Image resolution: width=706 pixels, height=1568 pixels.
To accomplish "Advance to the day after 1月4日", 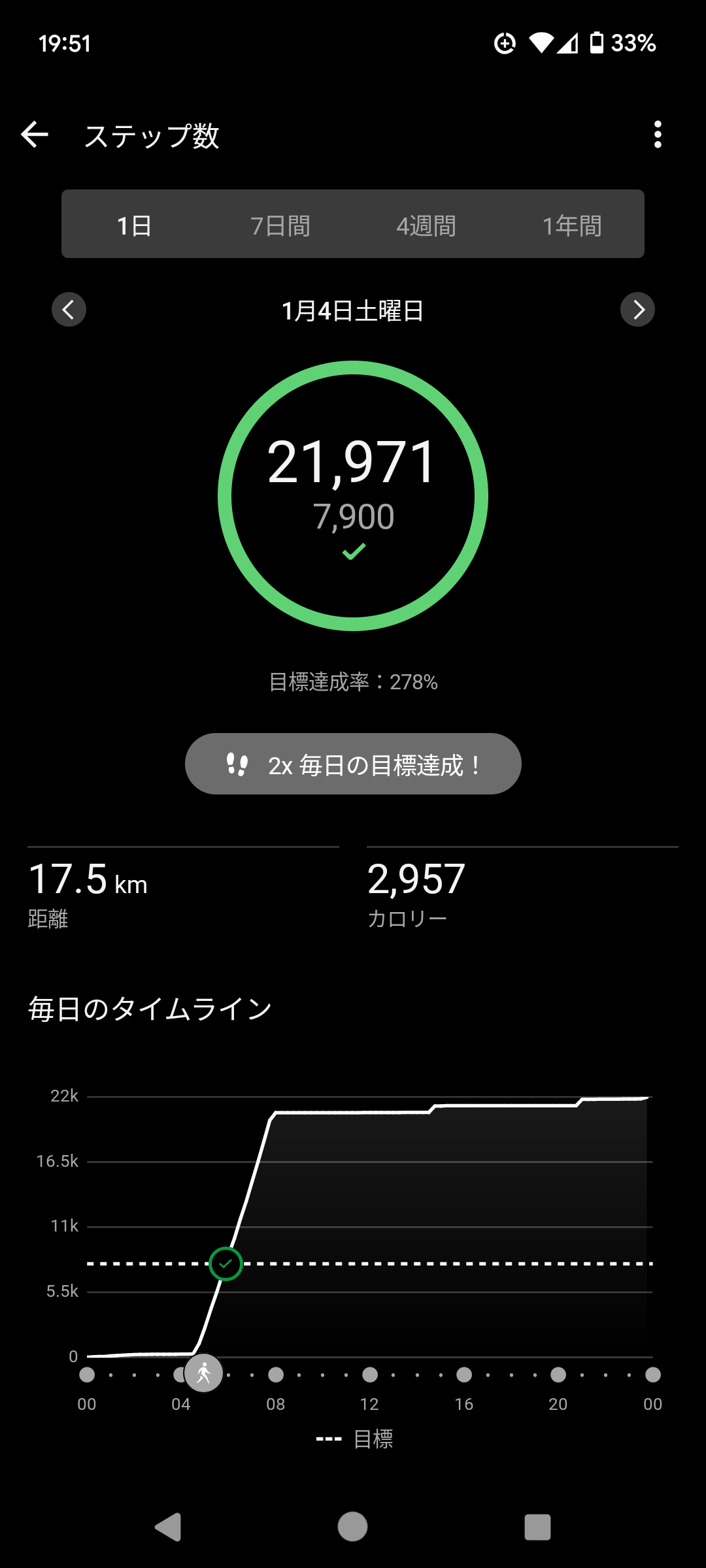I will coord(637,310).
